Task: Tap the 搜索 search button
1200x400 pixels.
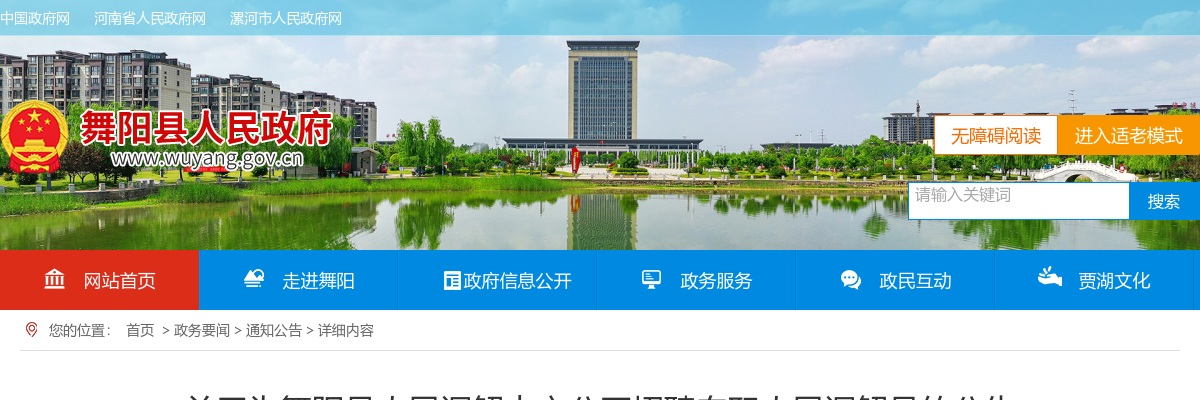Action: point(1163,201)
